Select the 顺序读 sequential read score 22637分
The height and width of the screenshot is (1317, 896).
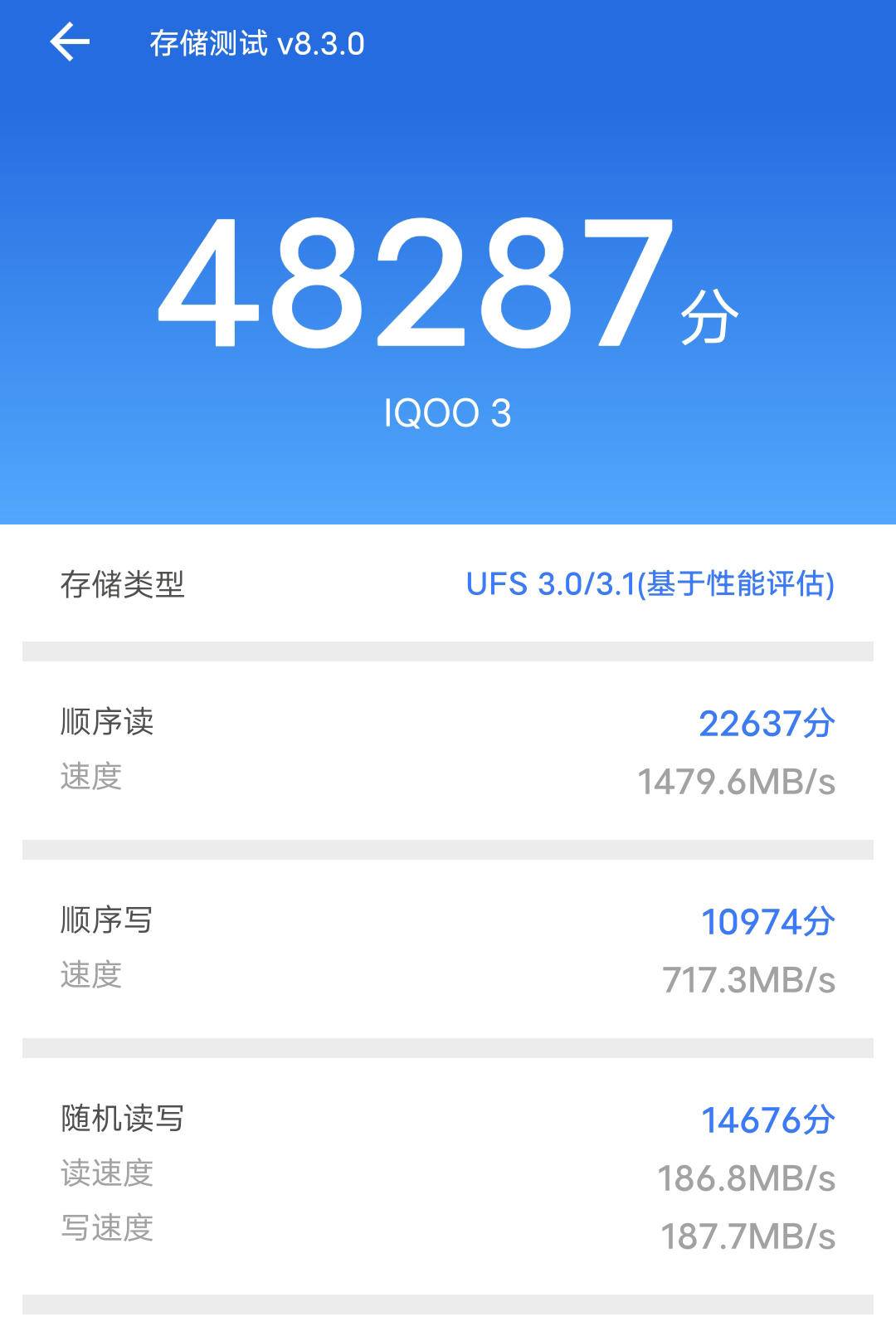click(x=763, y=722)
